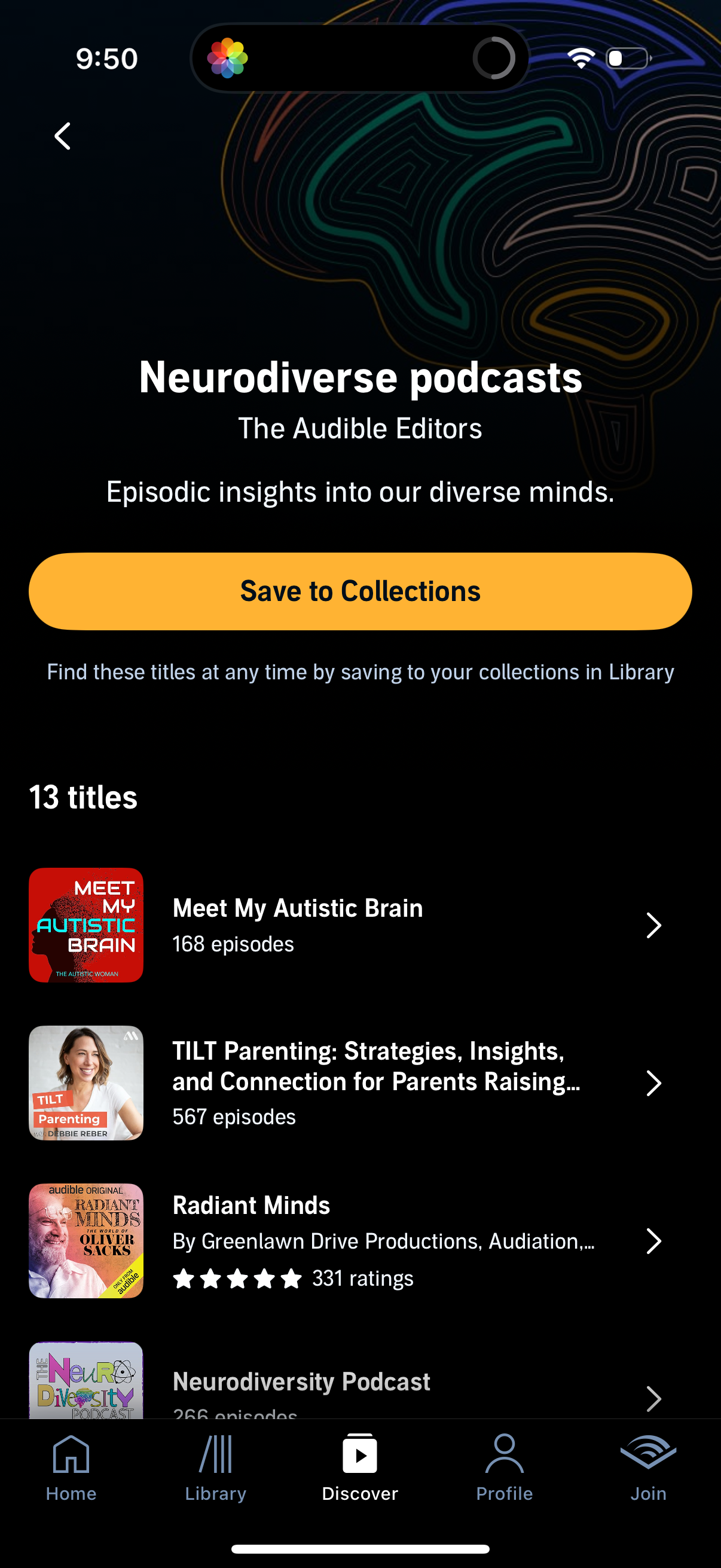
Task: Expand details for Meet My Autistic Brain
Action: [654, 925]
